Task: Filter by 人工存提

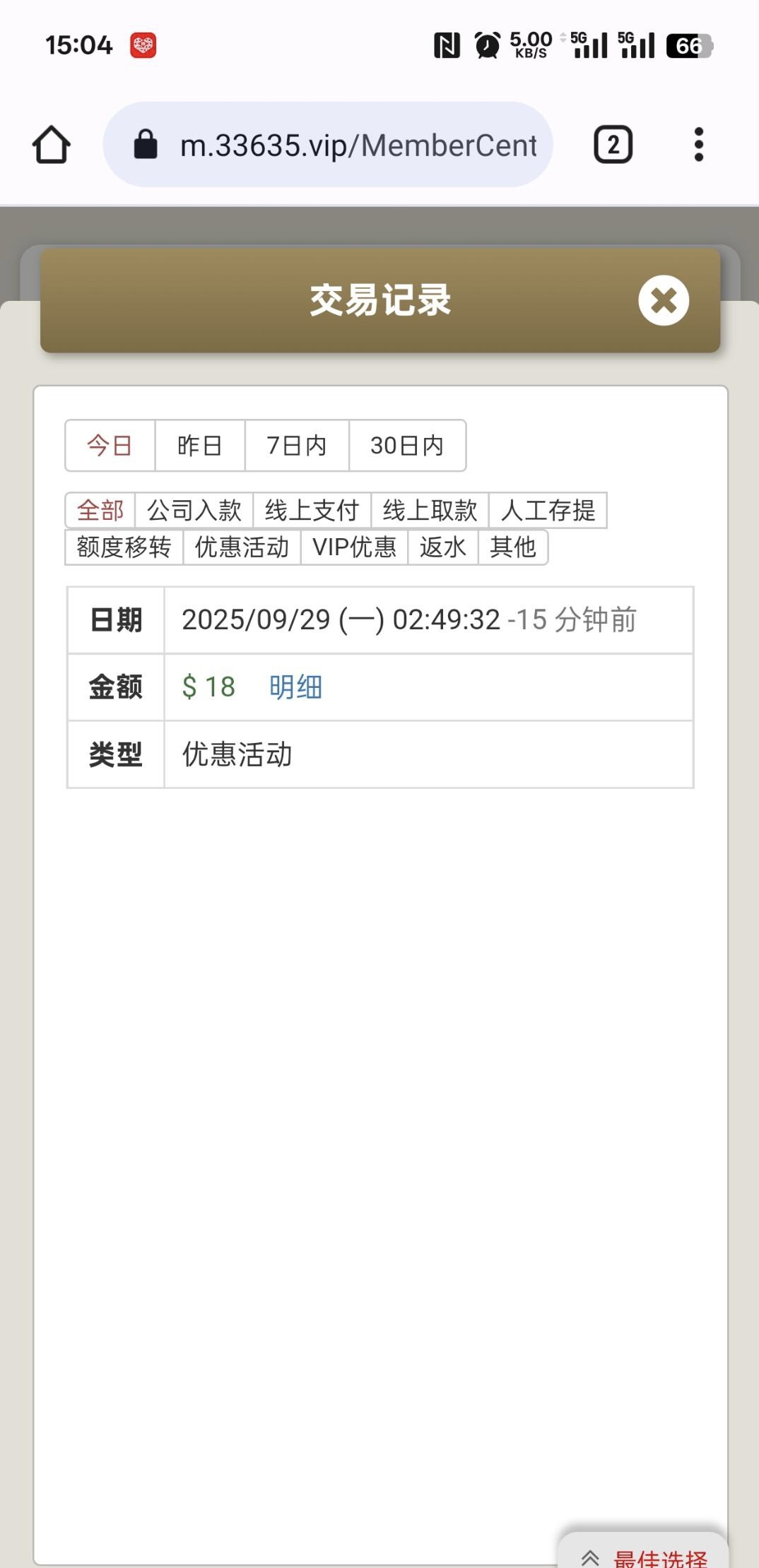Action: [x=548, y=510]
